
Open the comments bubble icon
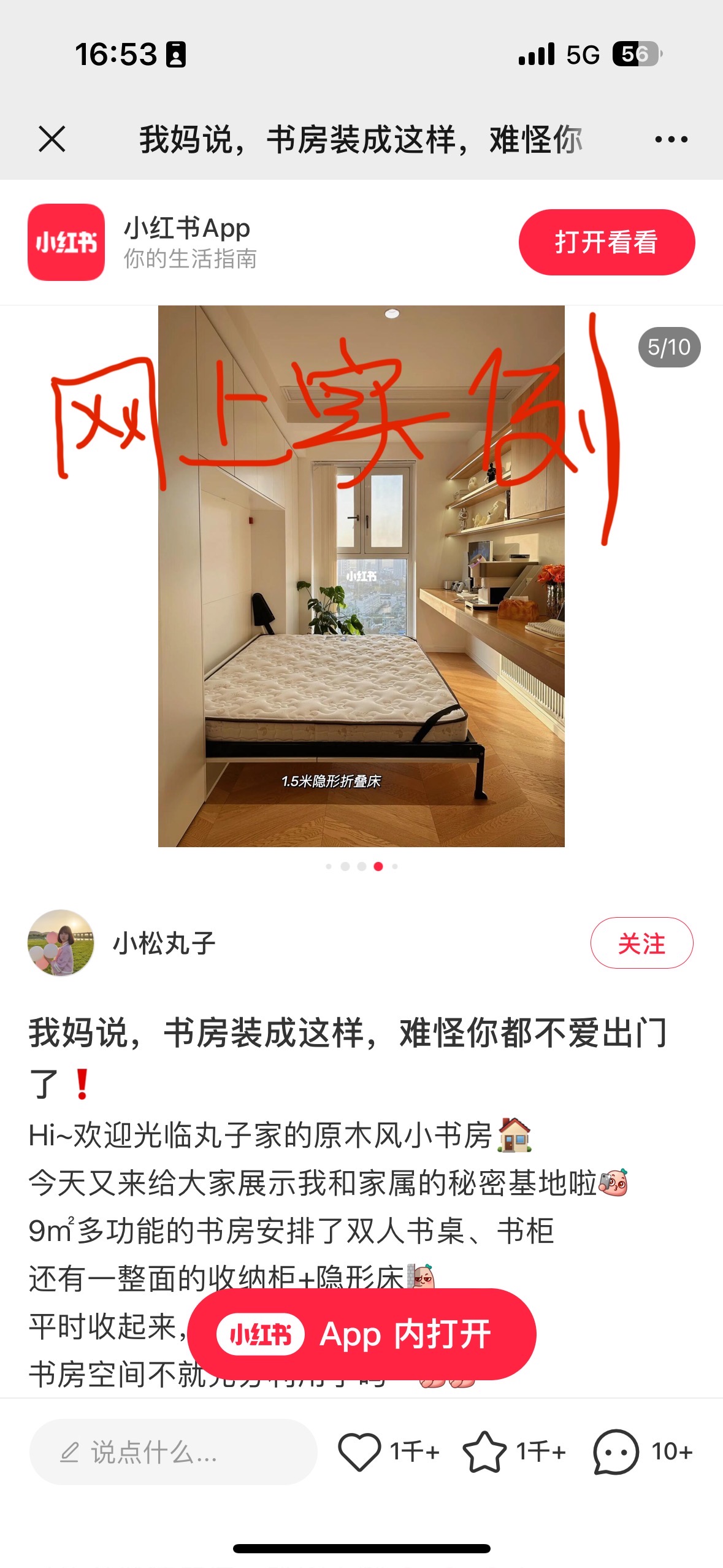pyautogui.click(x=616, y=1451)
